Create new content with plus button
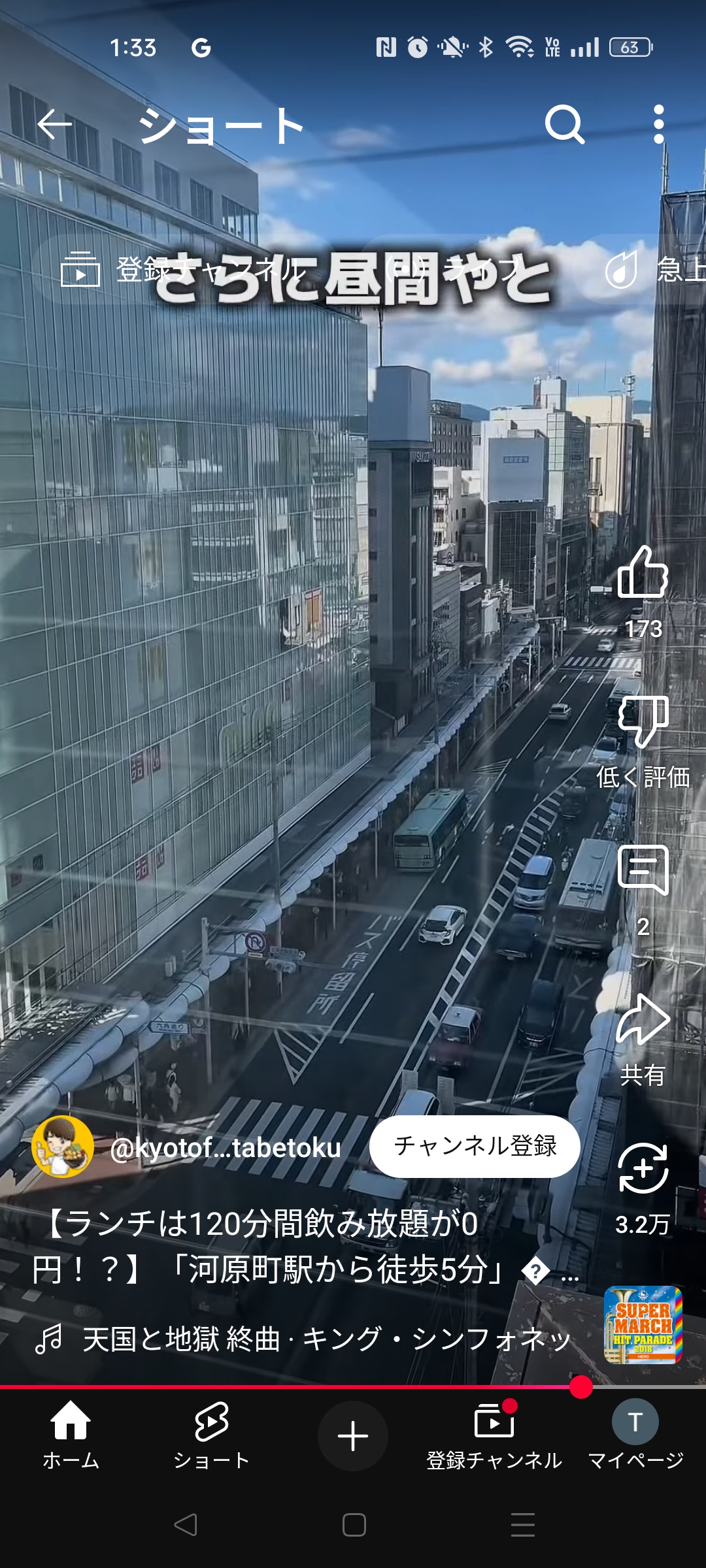The height and width of the screenshot is (1568, 706). point(353,1436)
